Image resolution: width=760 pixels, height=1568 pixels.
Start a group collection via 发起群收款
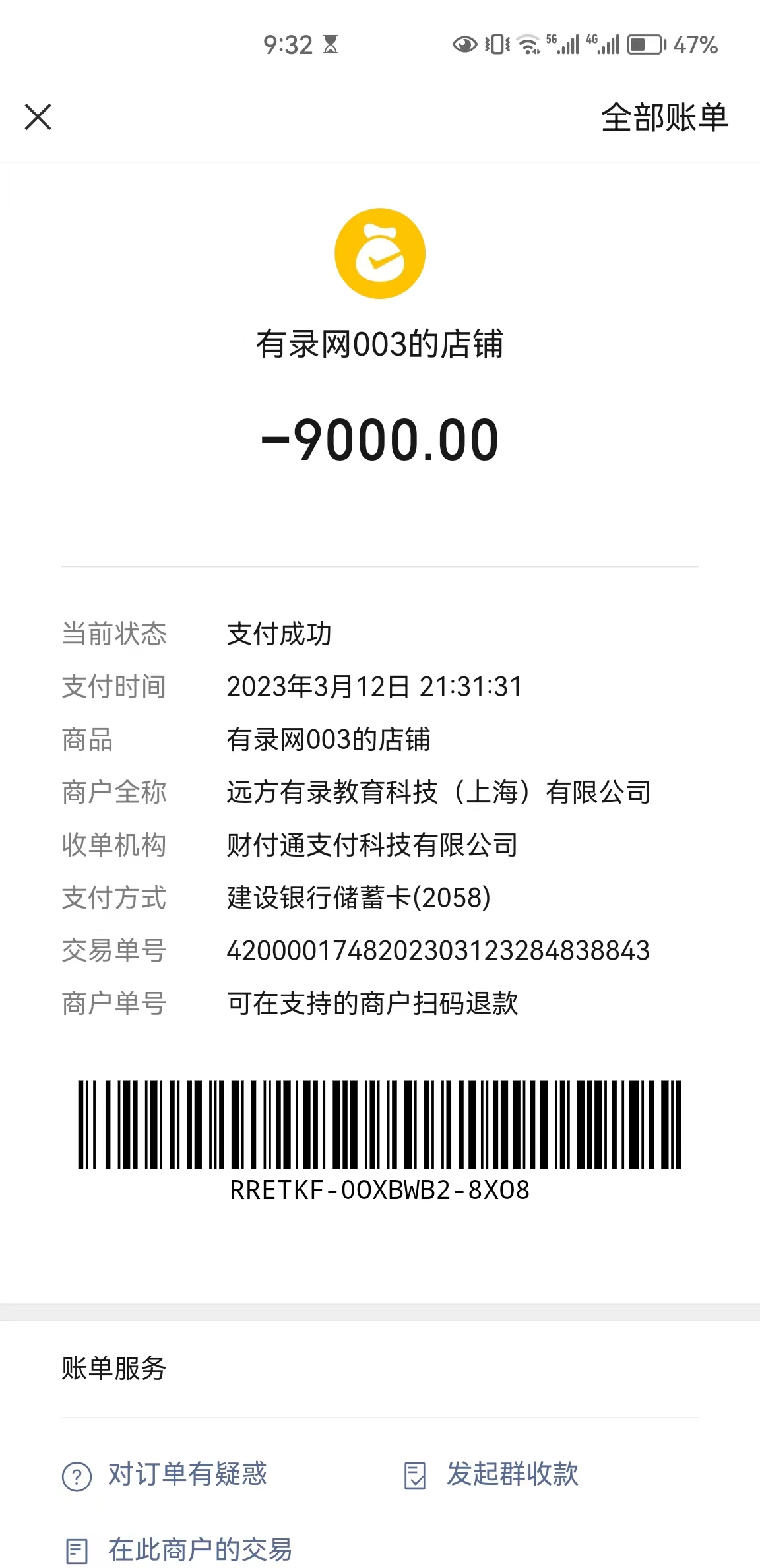[512, 1474]
